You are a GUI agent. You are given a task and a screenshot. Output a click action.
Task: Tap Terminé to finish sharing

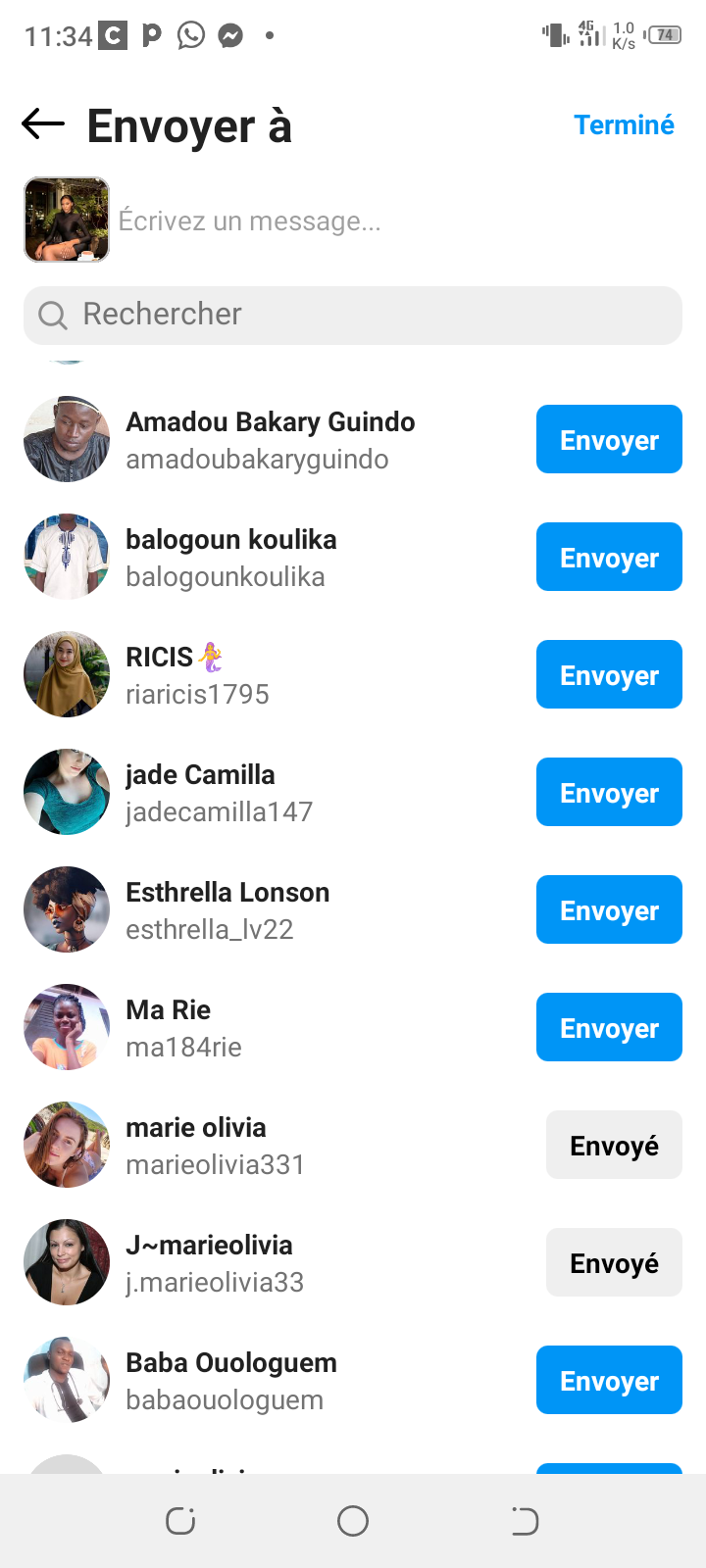[x=624, y=125]
